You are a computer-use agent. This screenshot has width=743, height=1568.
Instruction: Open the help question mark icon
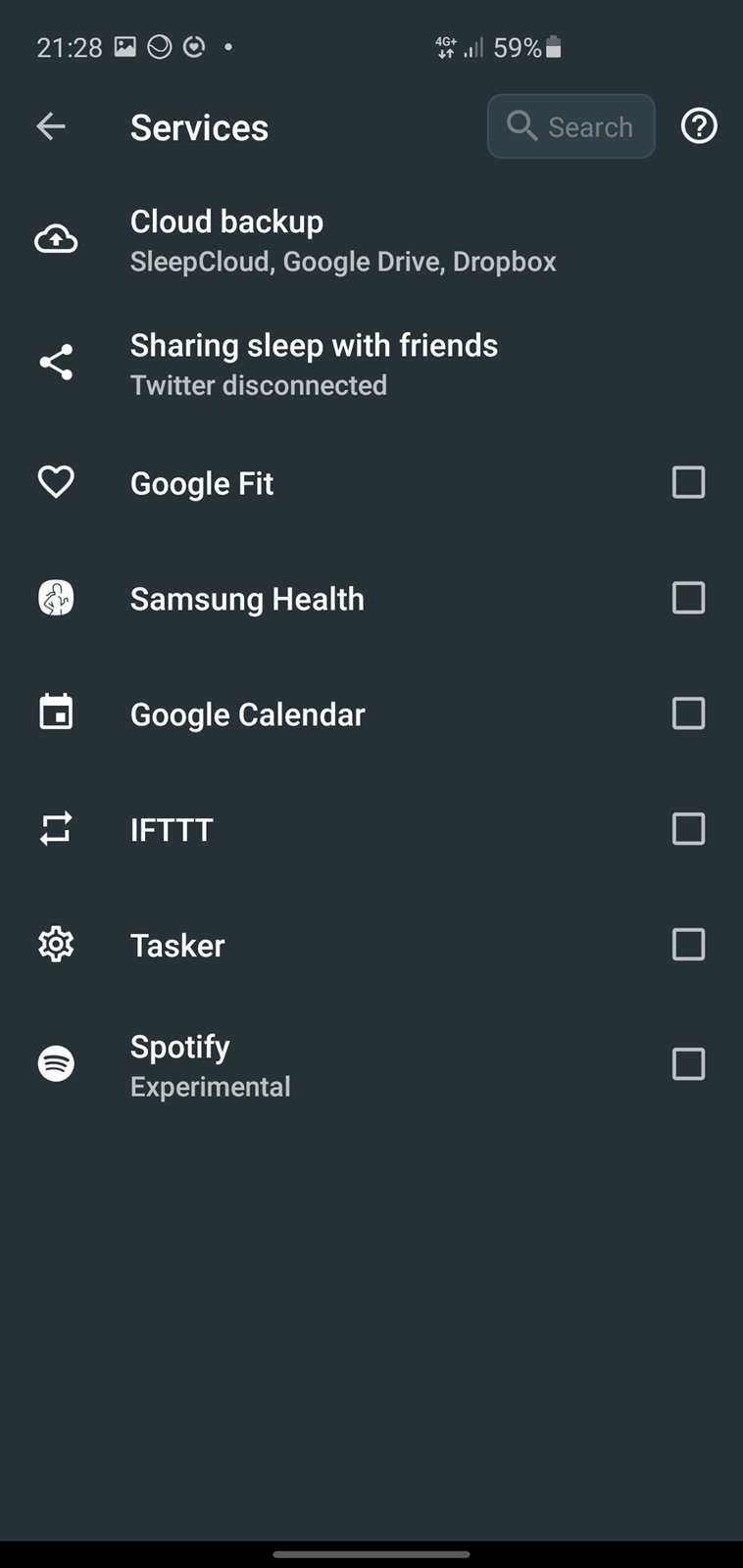pyautogui.click(x=699, y=126)
